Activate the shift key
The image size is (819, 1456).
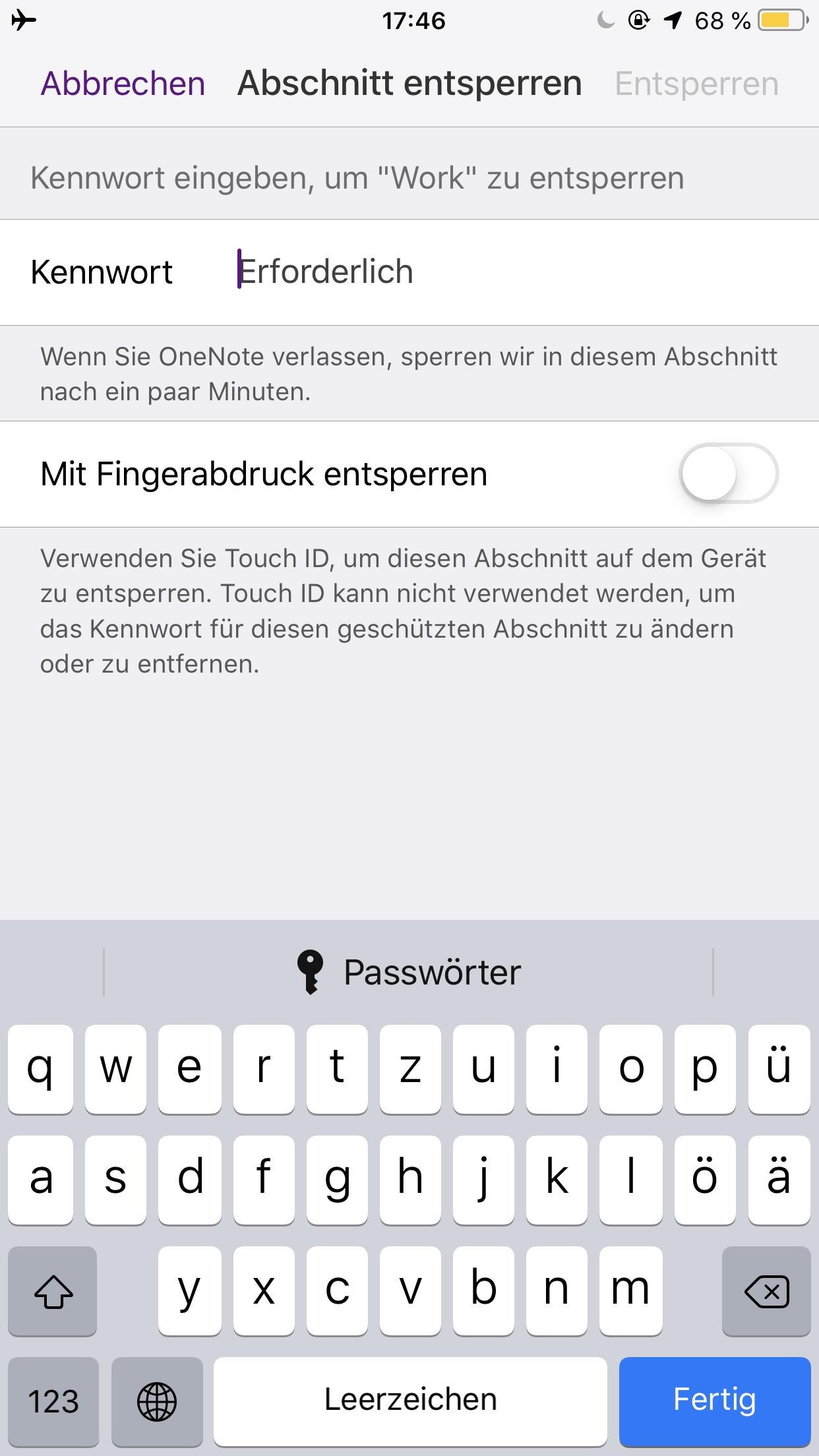point(53,1290)
